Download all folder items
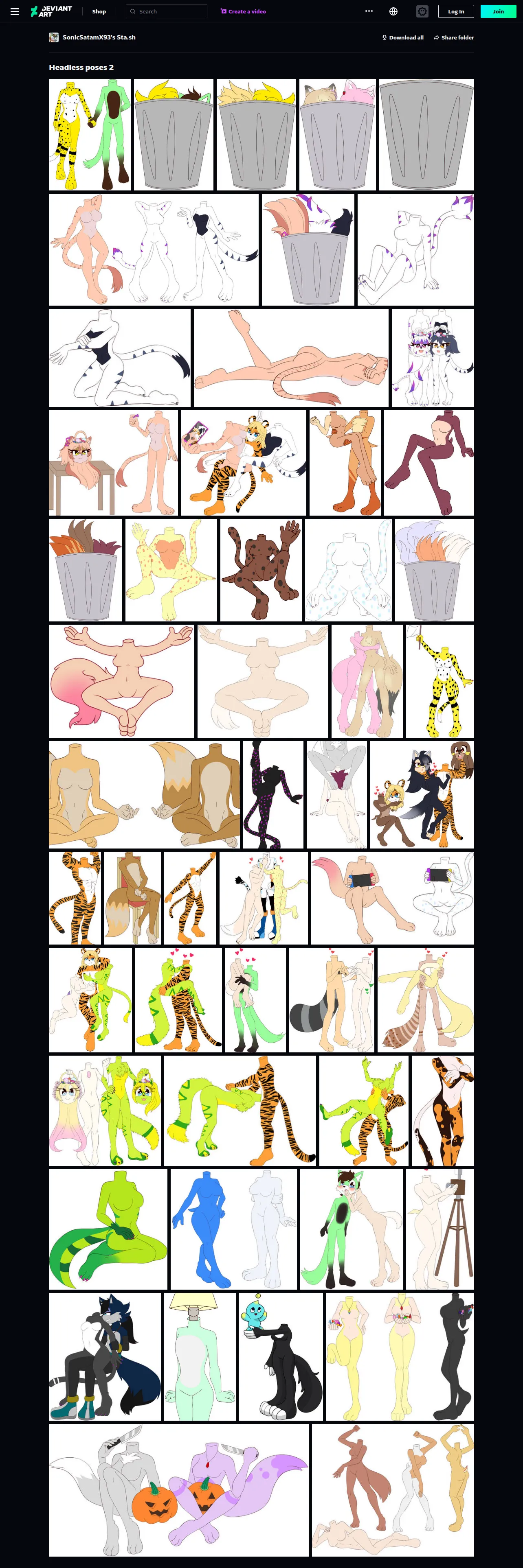The width and height of the screenshot is (523, 1568). [403, 38]
